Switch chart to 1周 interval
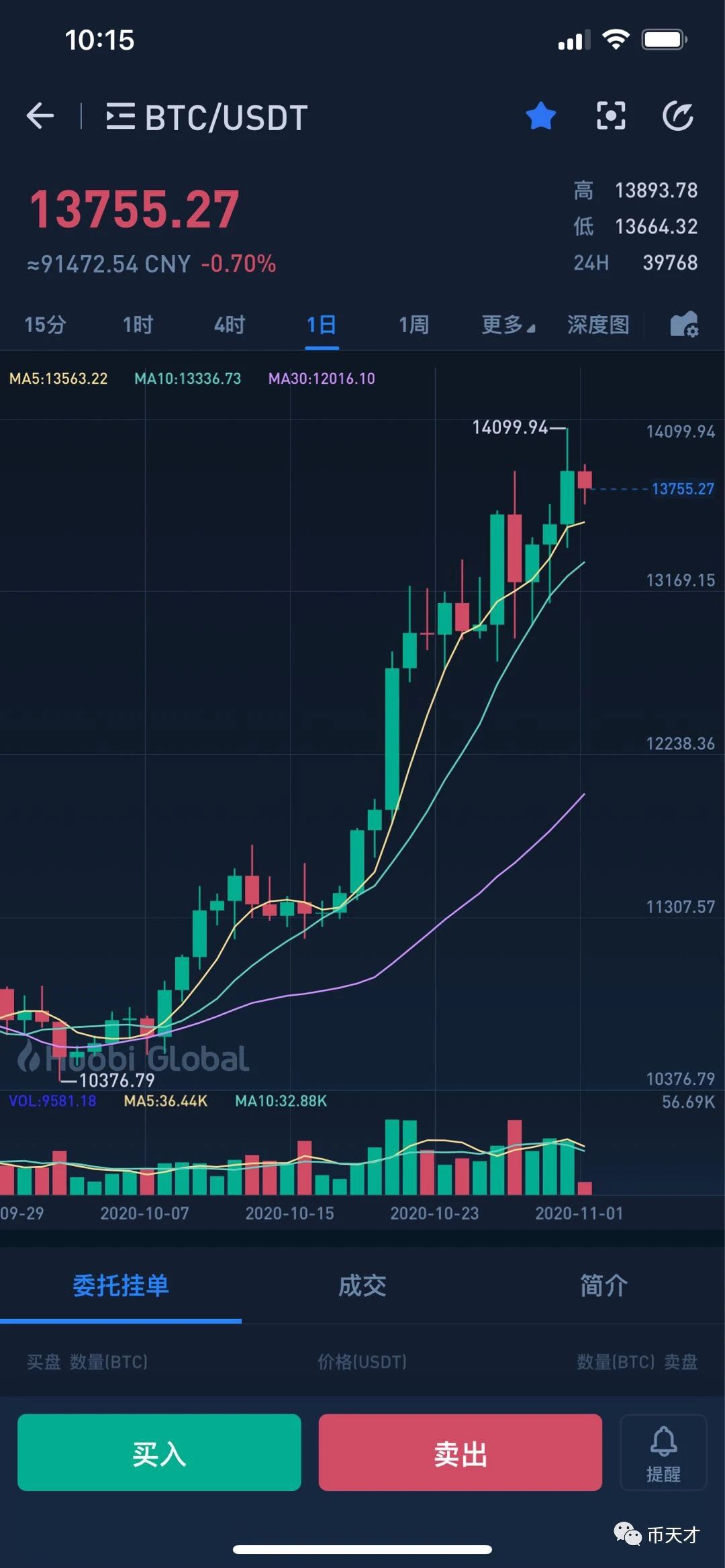This screenshot has height=1568, width=725. pyautogui.click(x=414, y=325)
